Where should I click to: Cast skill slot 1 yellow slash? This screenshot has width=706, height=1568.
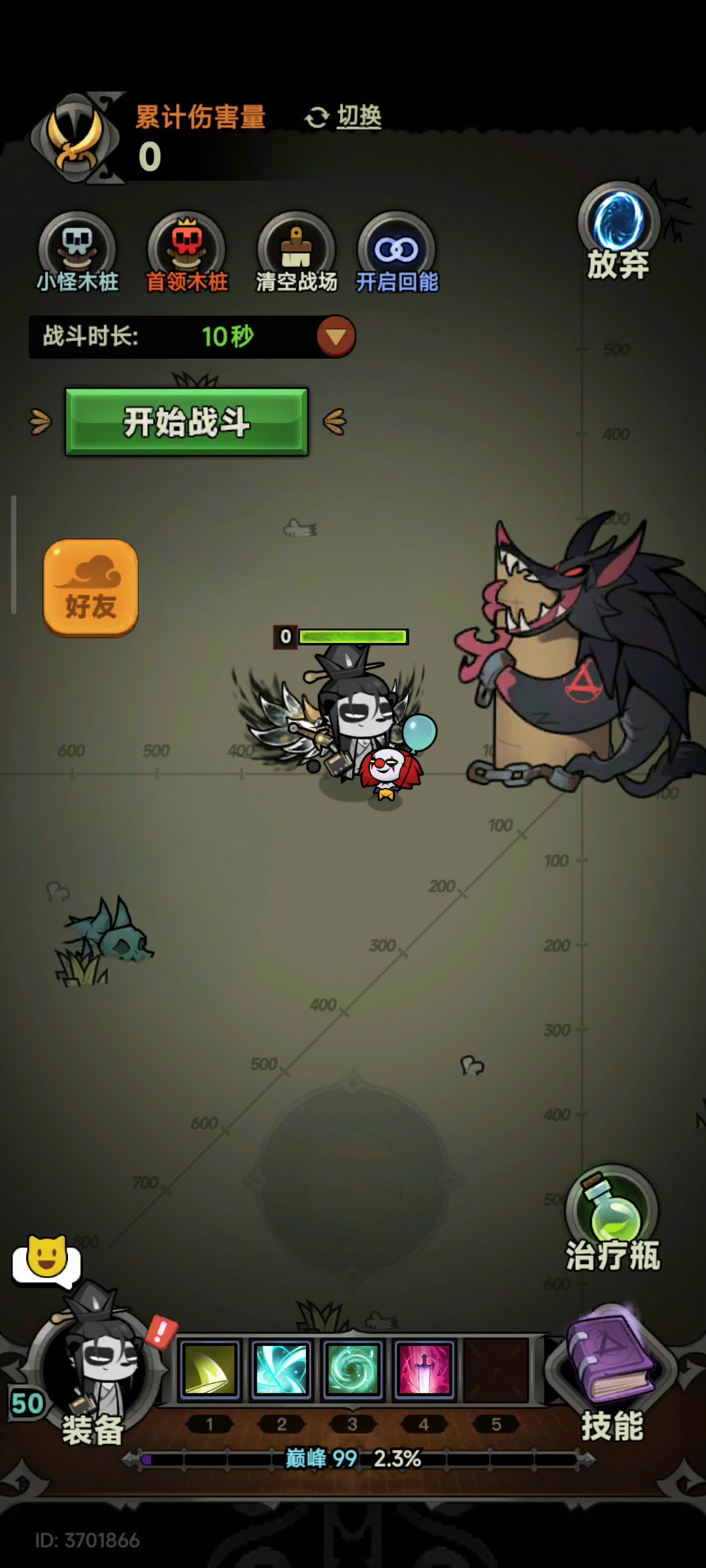(x=210, y=1369)
